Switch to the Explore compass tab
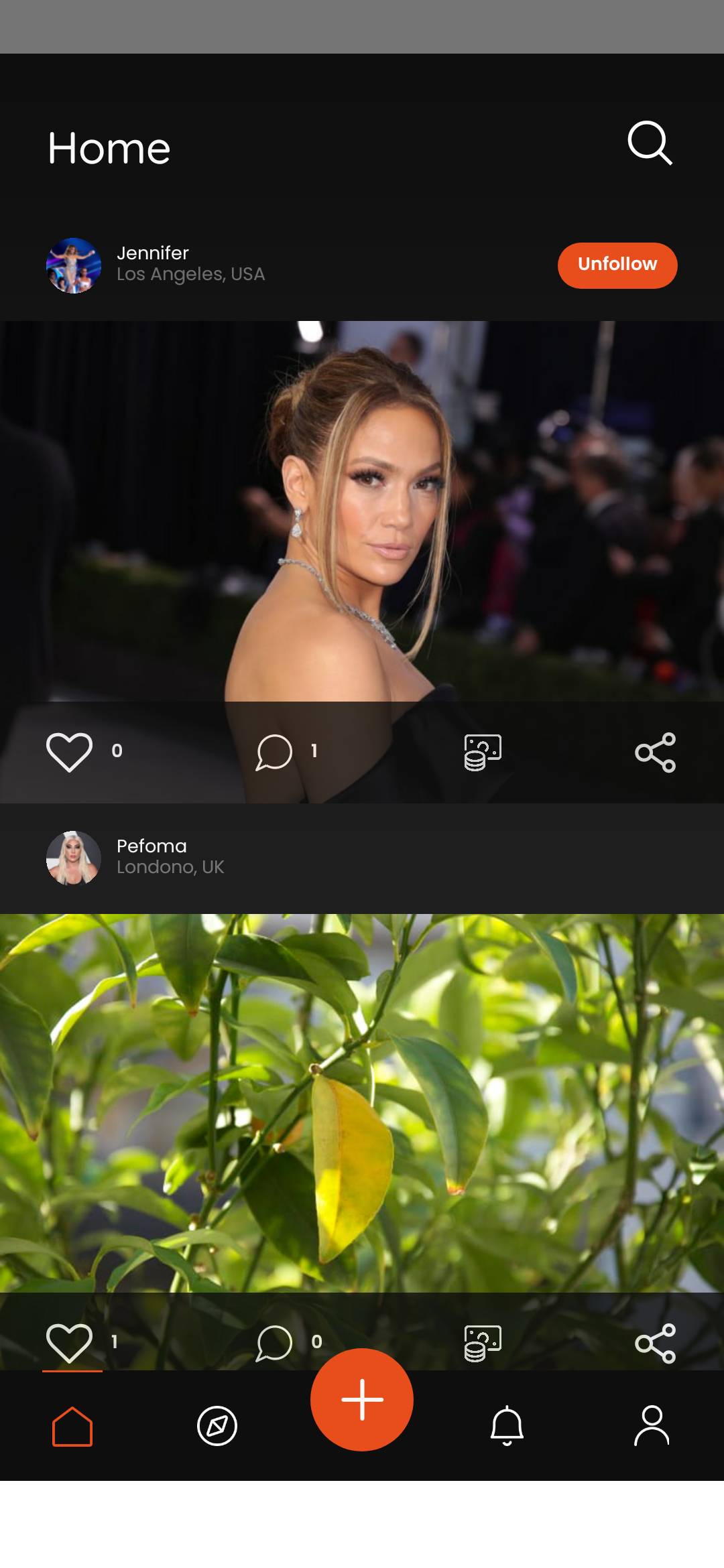The height and width of the screenshot is (1568, 724). (217, 1426)
